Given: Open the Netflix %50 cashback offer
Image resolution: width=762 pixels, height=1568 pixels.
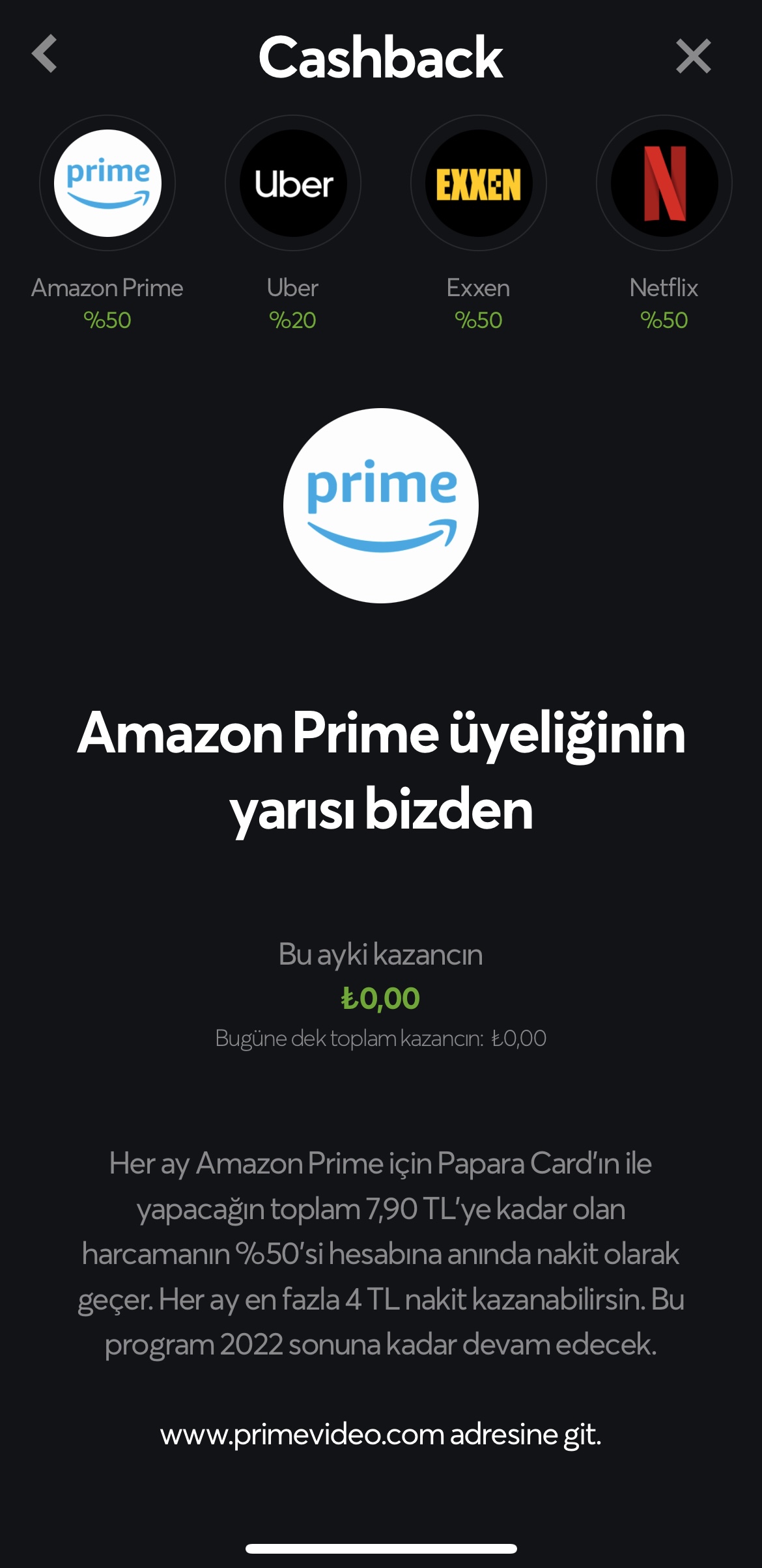Looking at the screenshot, I should [x=664, y=184].
